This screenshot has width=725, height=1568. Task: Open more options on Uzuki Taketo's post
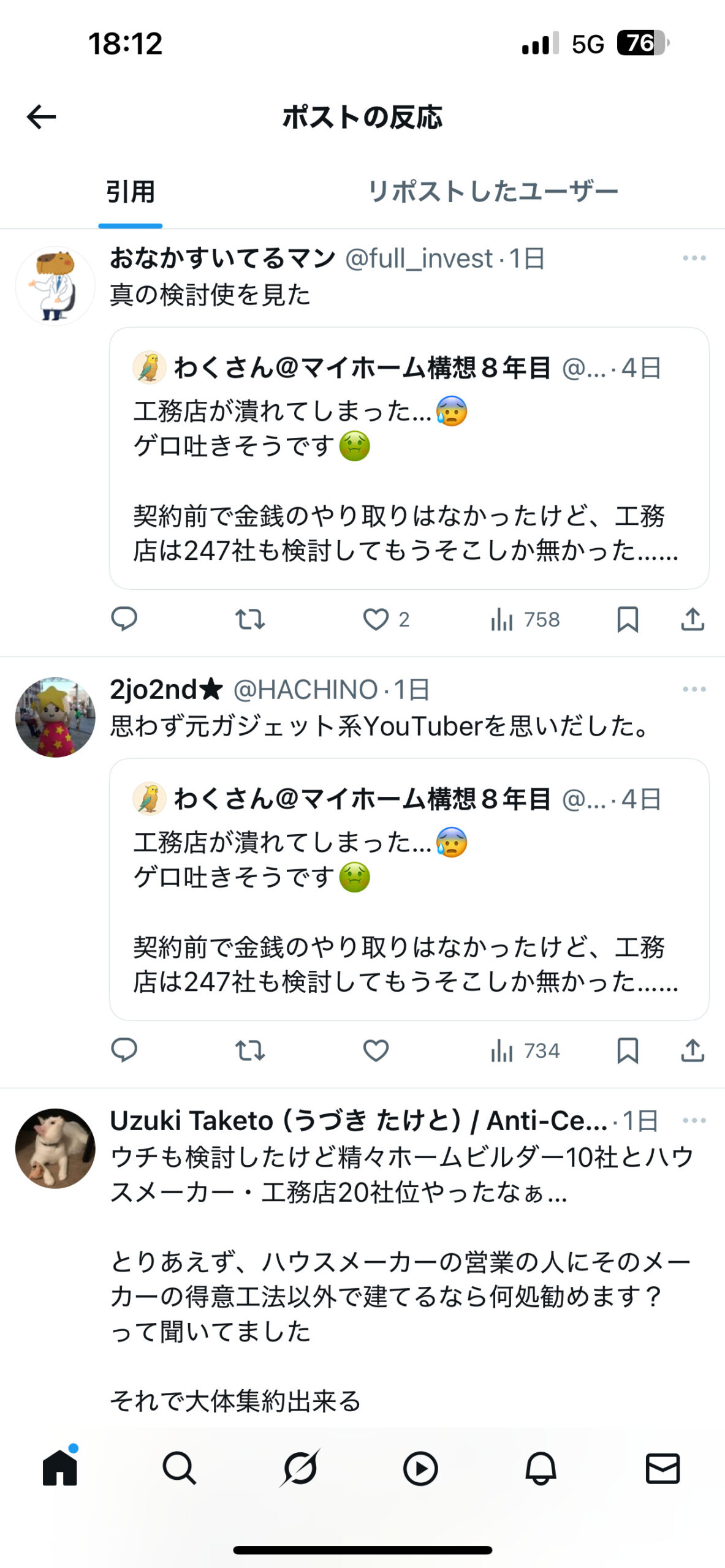(x=694, y=1121)
